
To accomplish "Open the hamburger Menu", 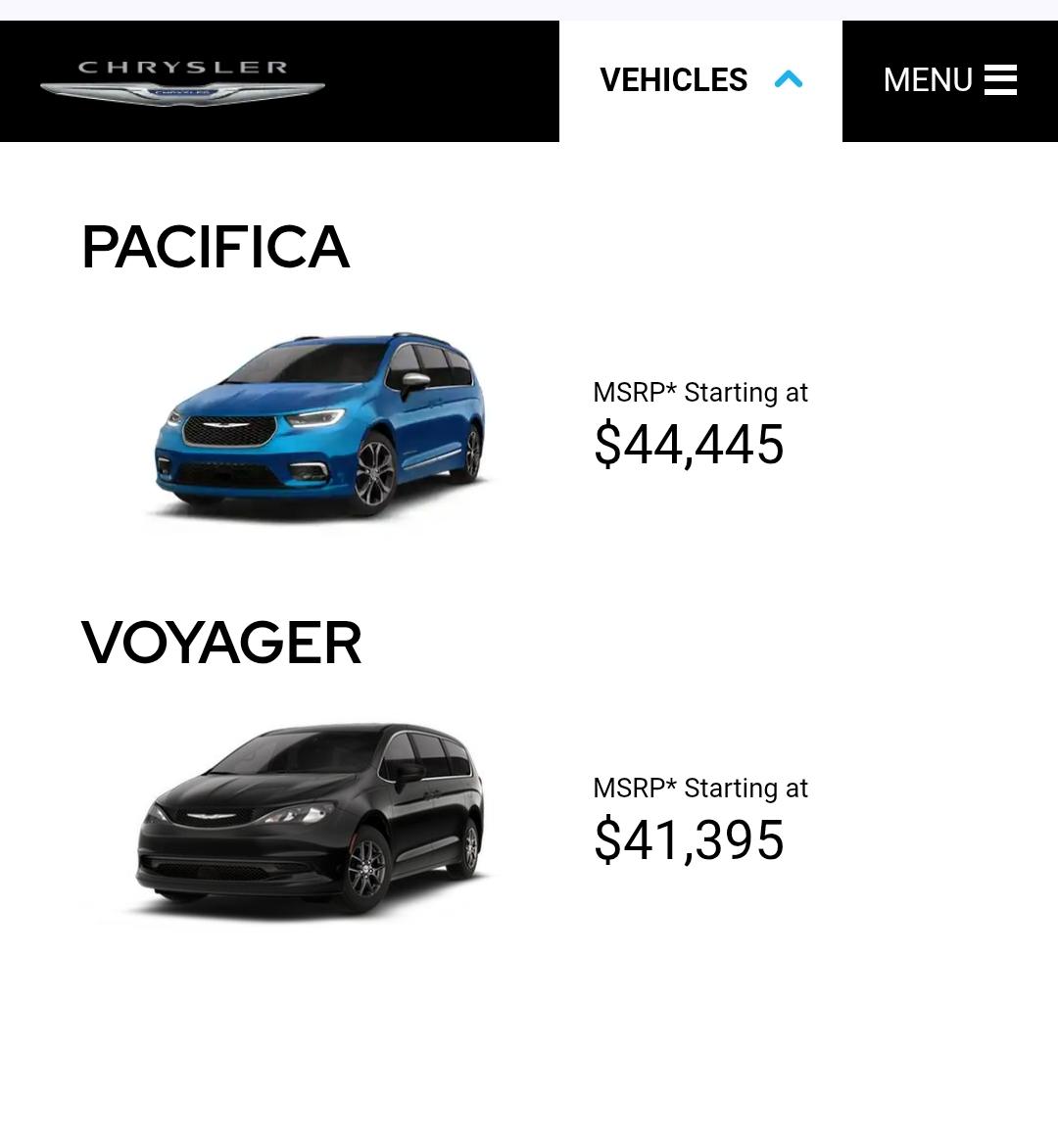I will [x=949, y=80].
